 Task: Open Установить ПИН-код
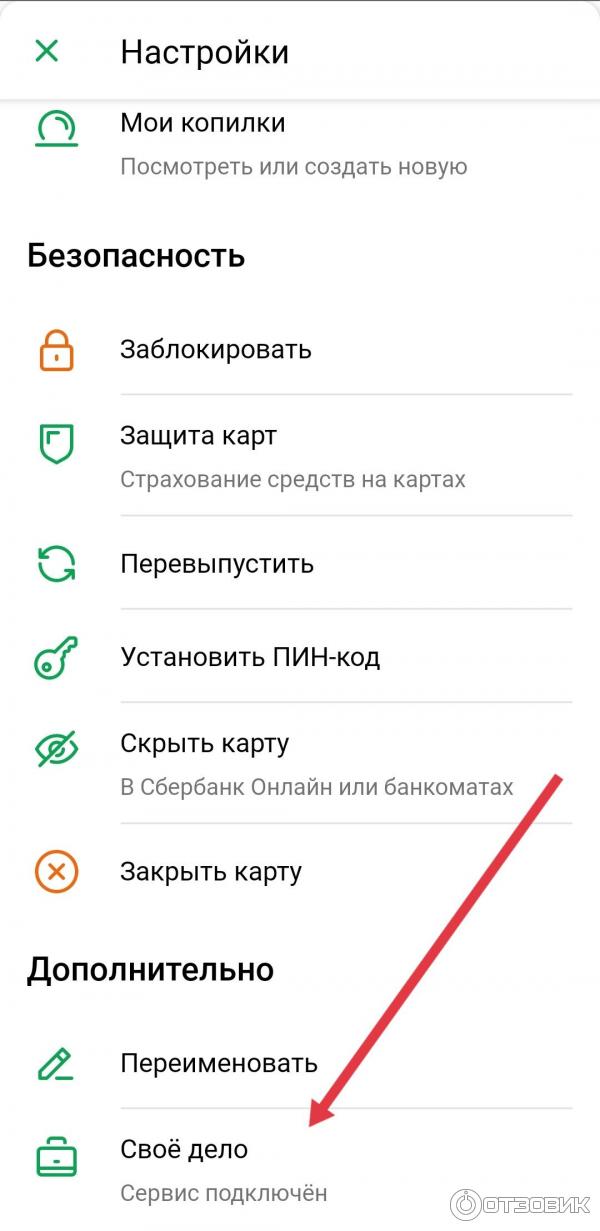pos(250,658)
